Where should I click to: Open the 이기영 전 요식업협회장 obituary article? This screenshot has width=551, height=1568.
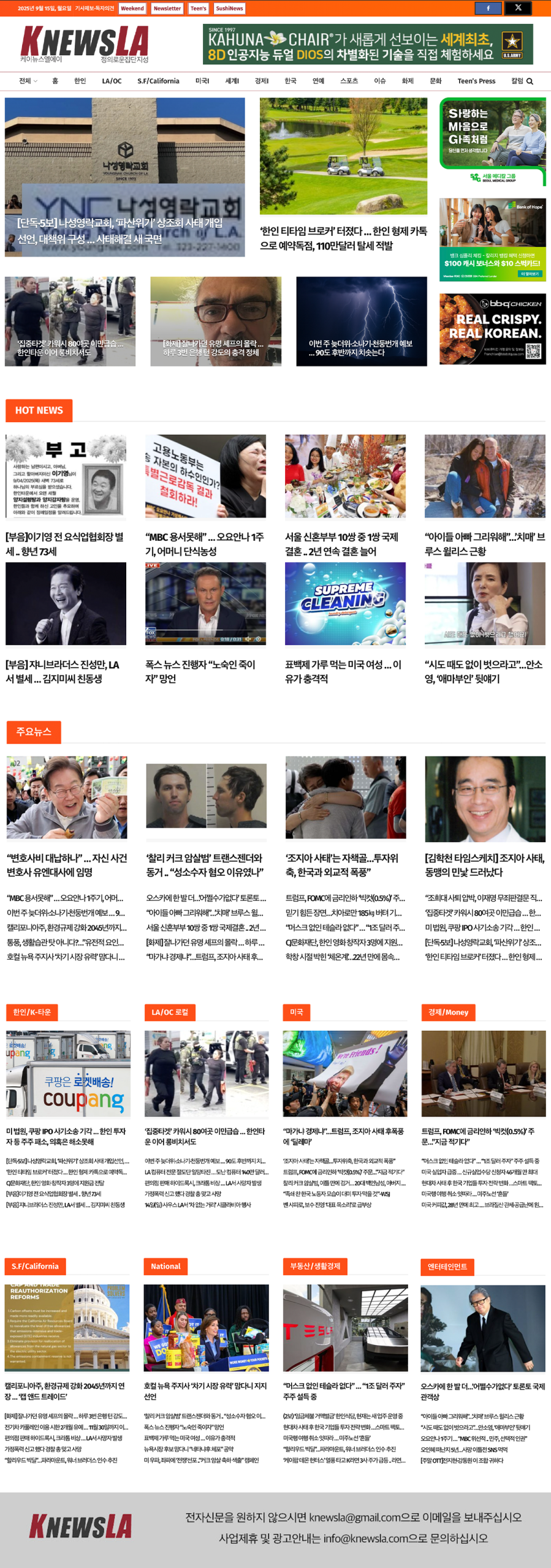(x=65, y=543)
